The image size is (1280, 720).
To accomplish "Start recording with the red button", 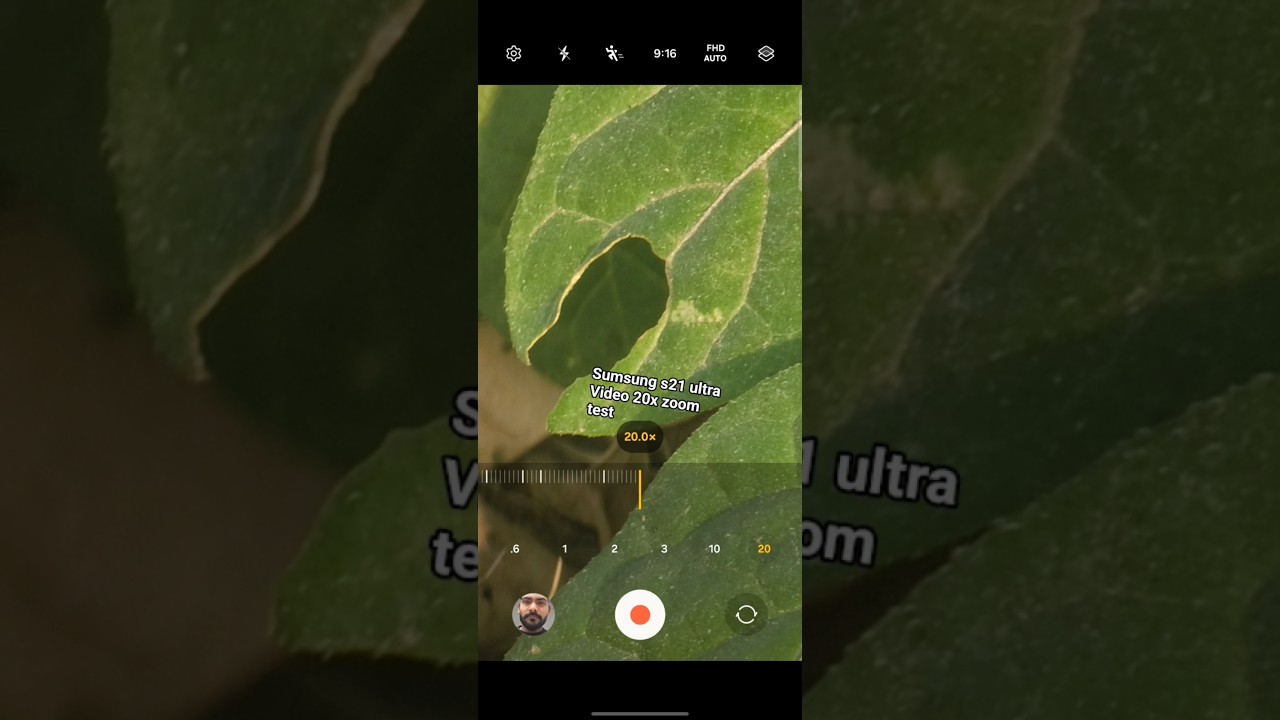I will (x=640, y=615).
